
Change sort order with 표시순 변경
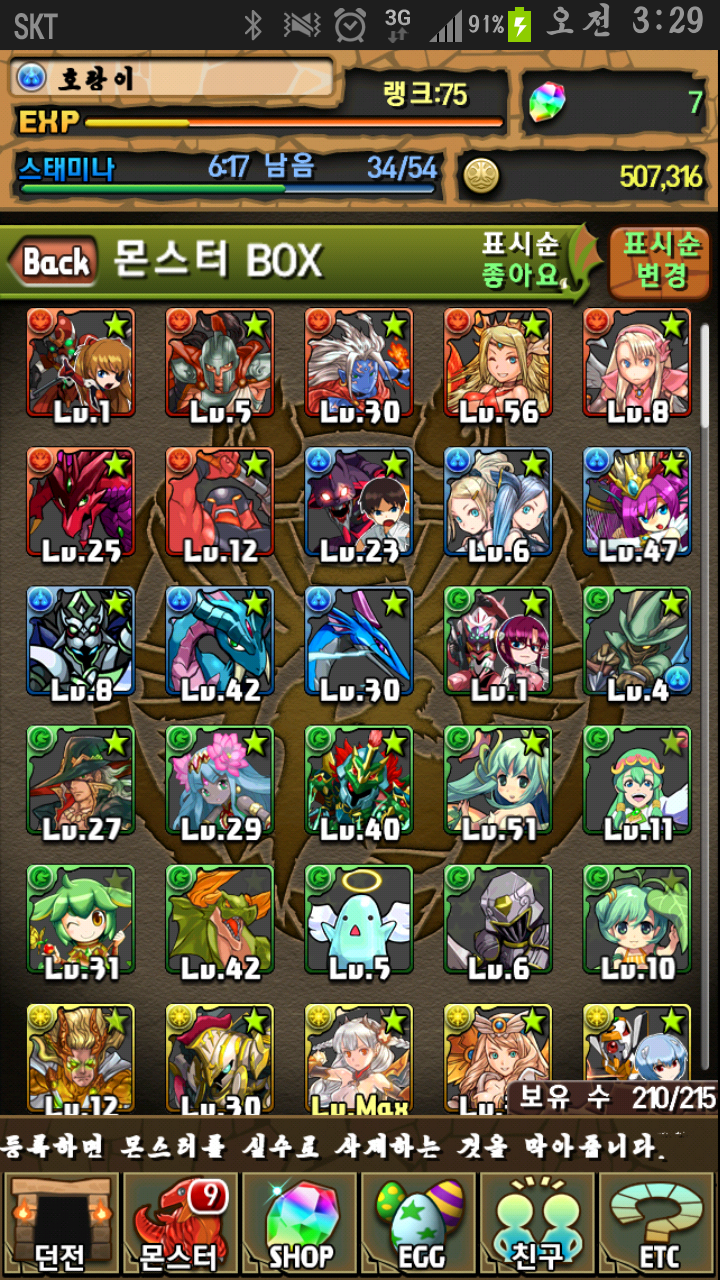(x=661, y=262)
